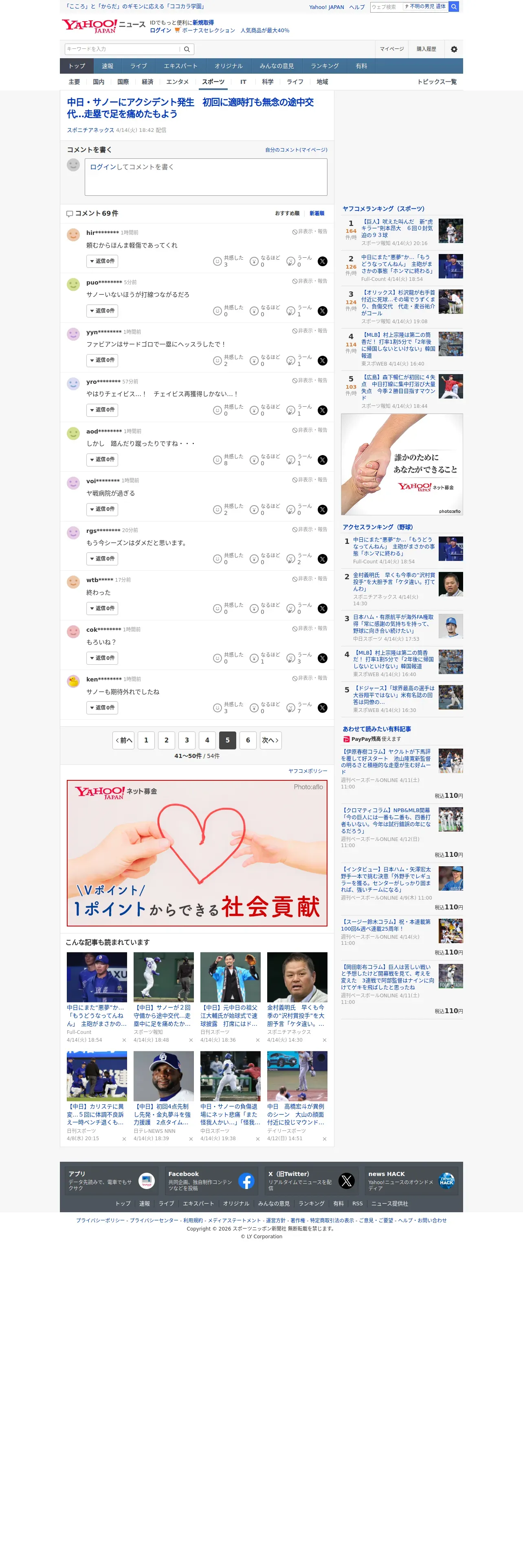Screen dimensions: 523x1568
Task: Tap the keyword search magnifier button
Action: [187, 49]
